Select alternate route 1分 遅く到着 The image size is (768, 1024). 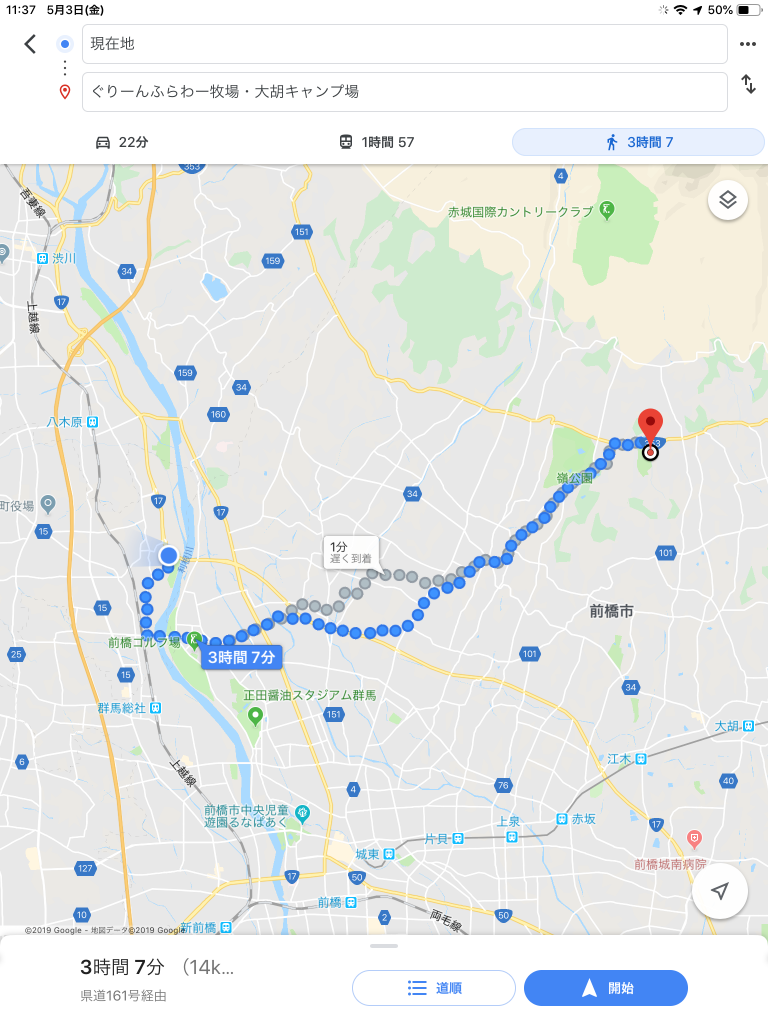(x=351, y=553)
